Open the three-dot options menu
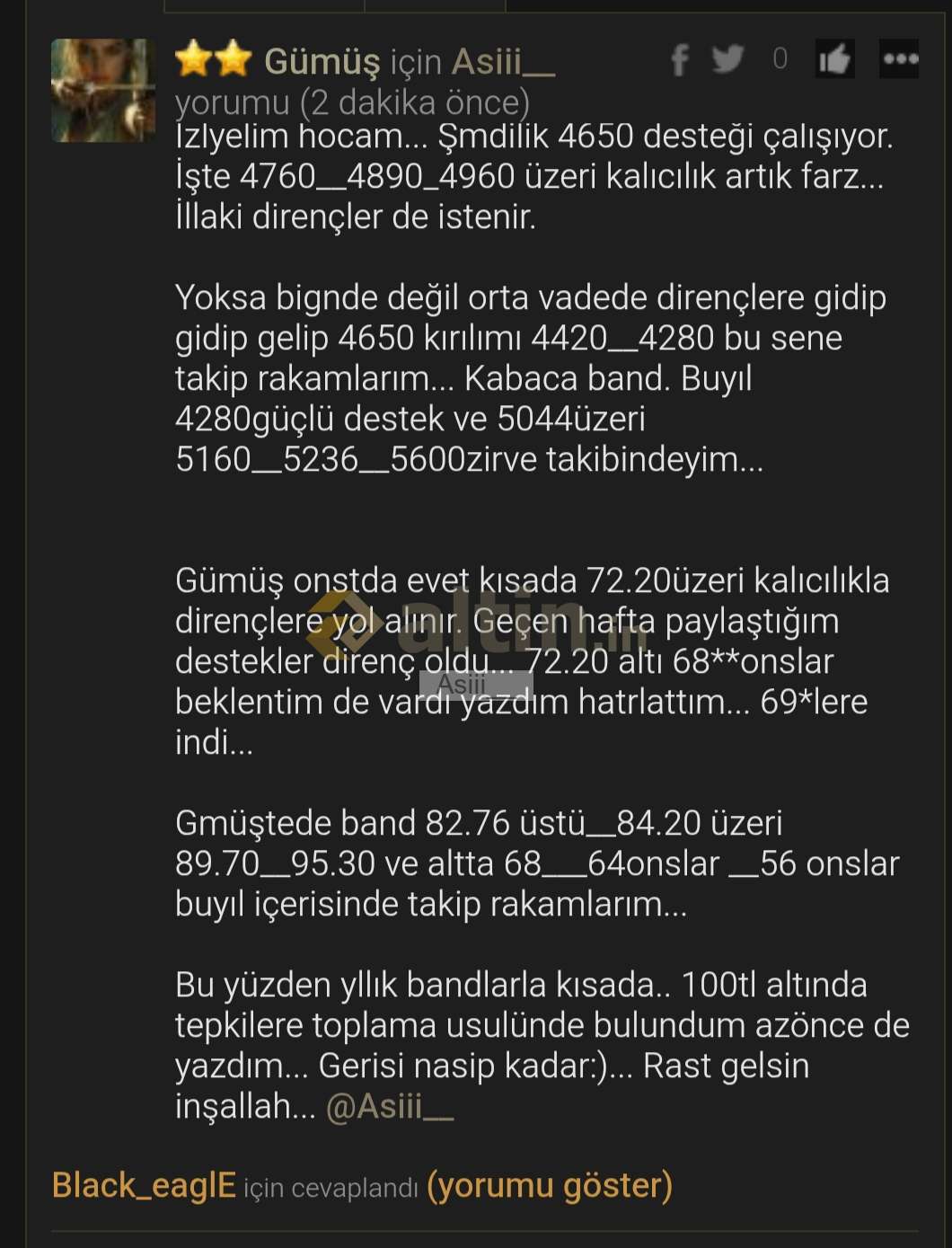Viewport: 952px width, 1248px height. tap(899, 59)
